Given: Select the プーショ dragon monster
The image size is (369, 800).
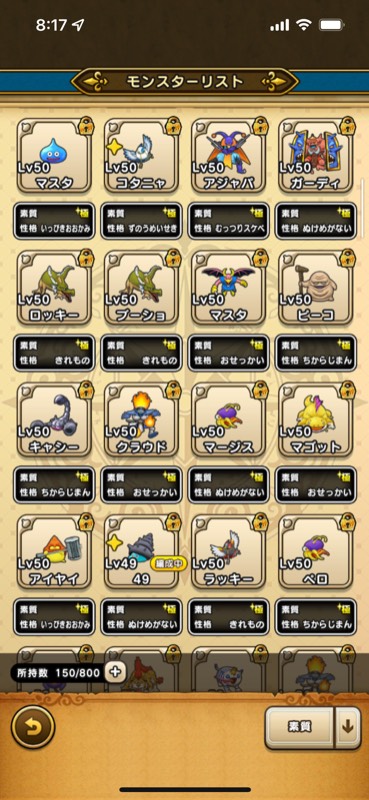Looking at the screenshot, I should coord(141,288).
